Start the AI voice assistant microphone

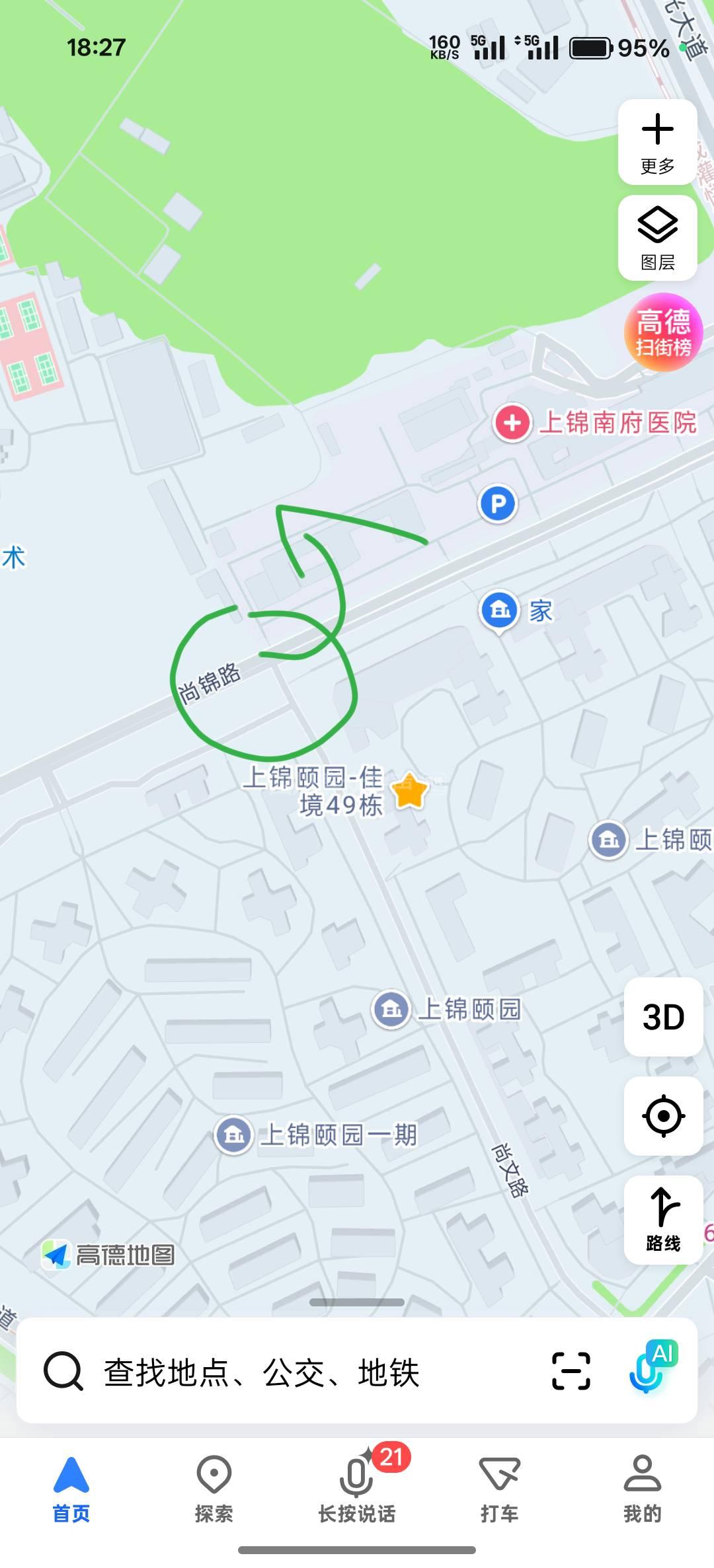[651, 1368]
